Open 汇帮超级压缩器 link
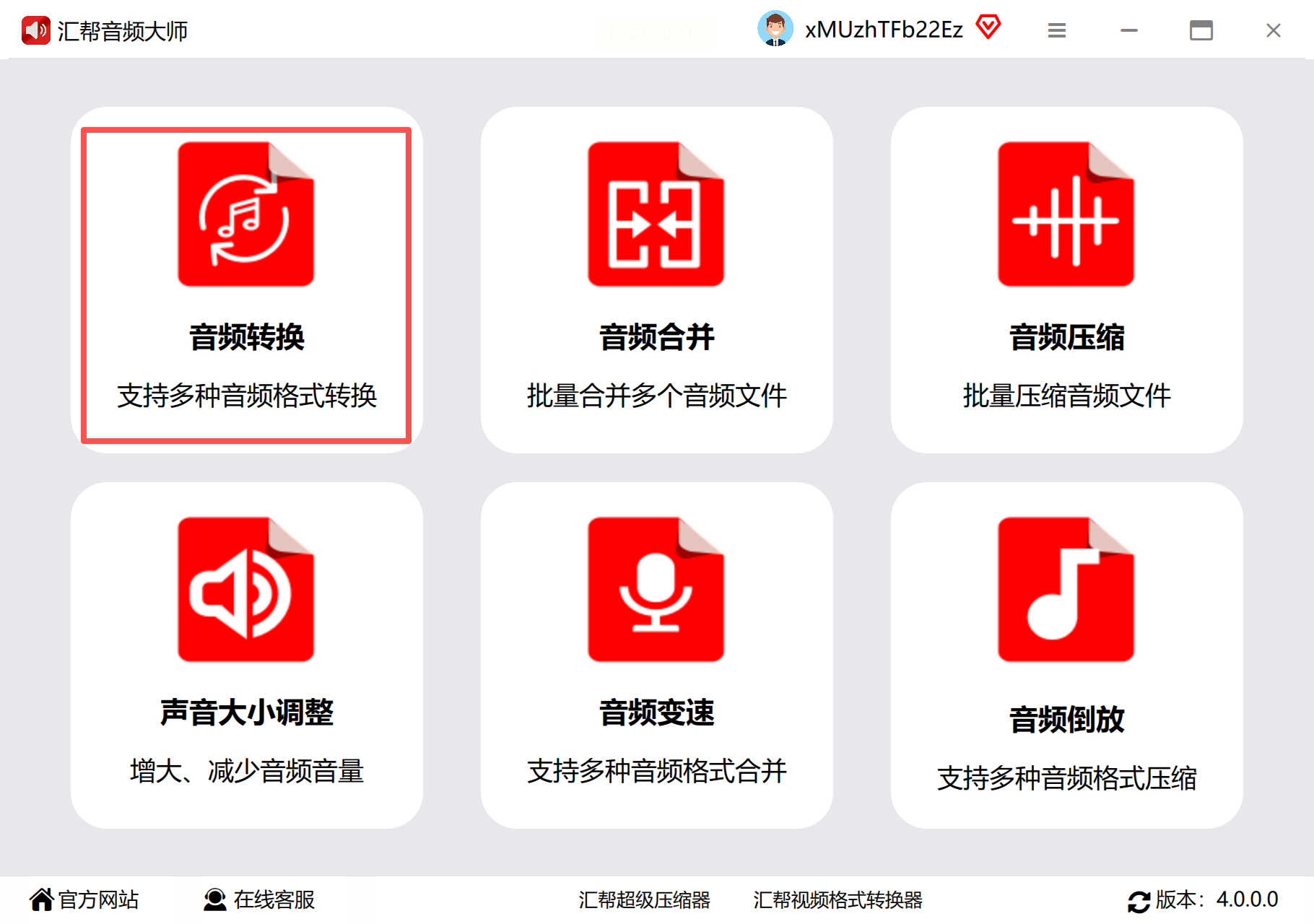Image resolution: width=1314 pixels, height=924 pixels. (x=644, y=900)
